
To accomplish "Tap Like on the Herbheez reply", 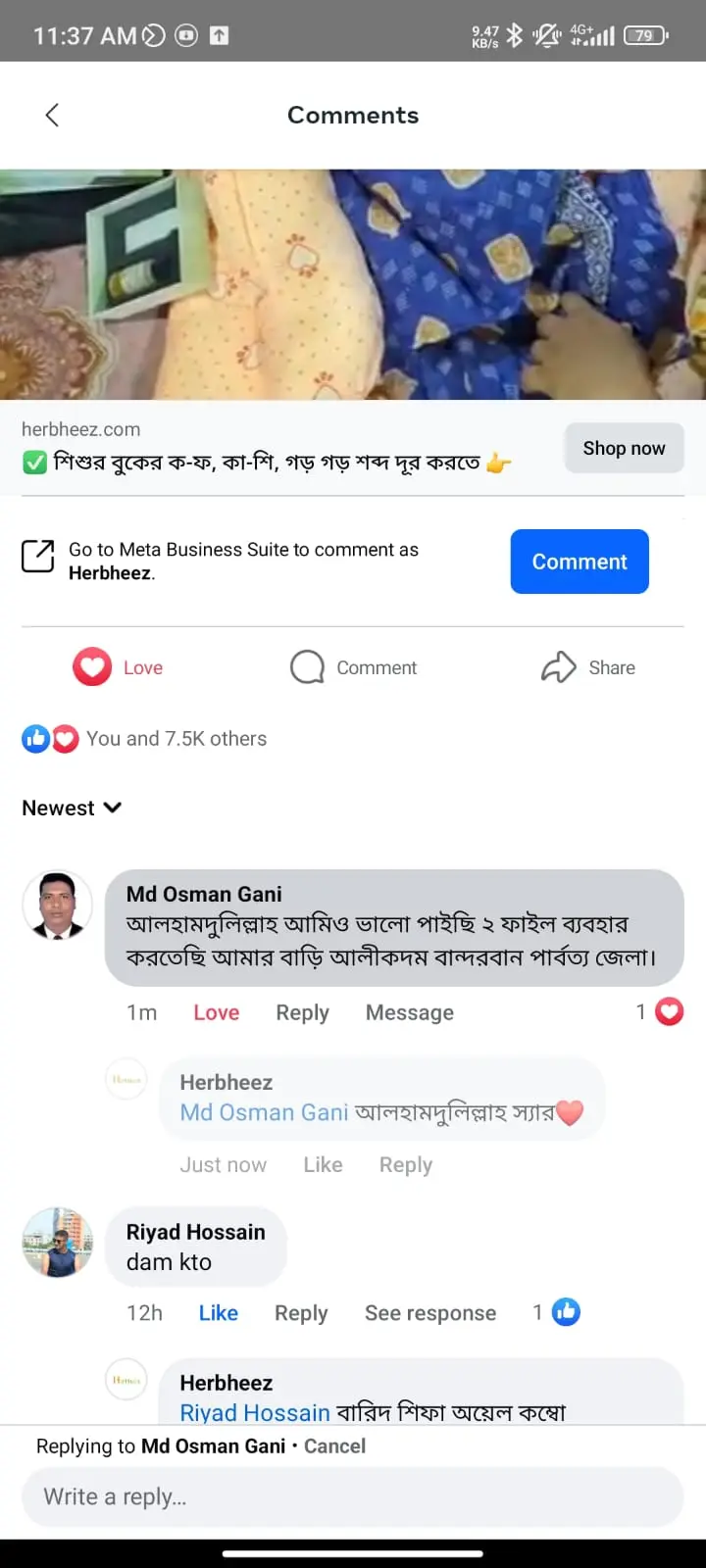I will pos(323,1164).
